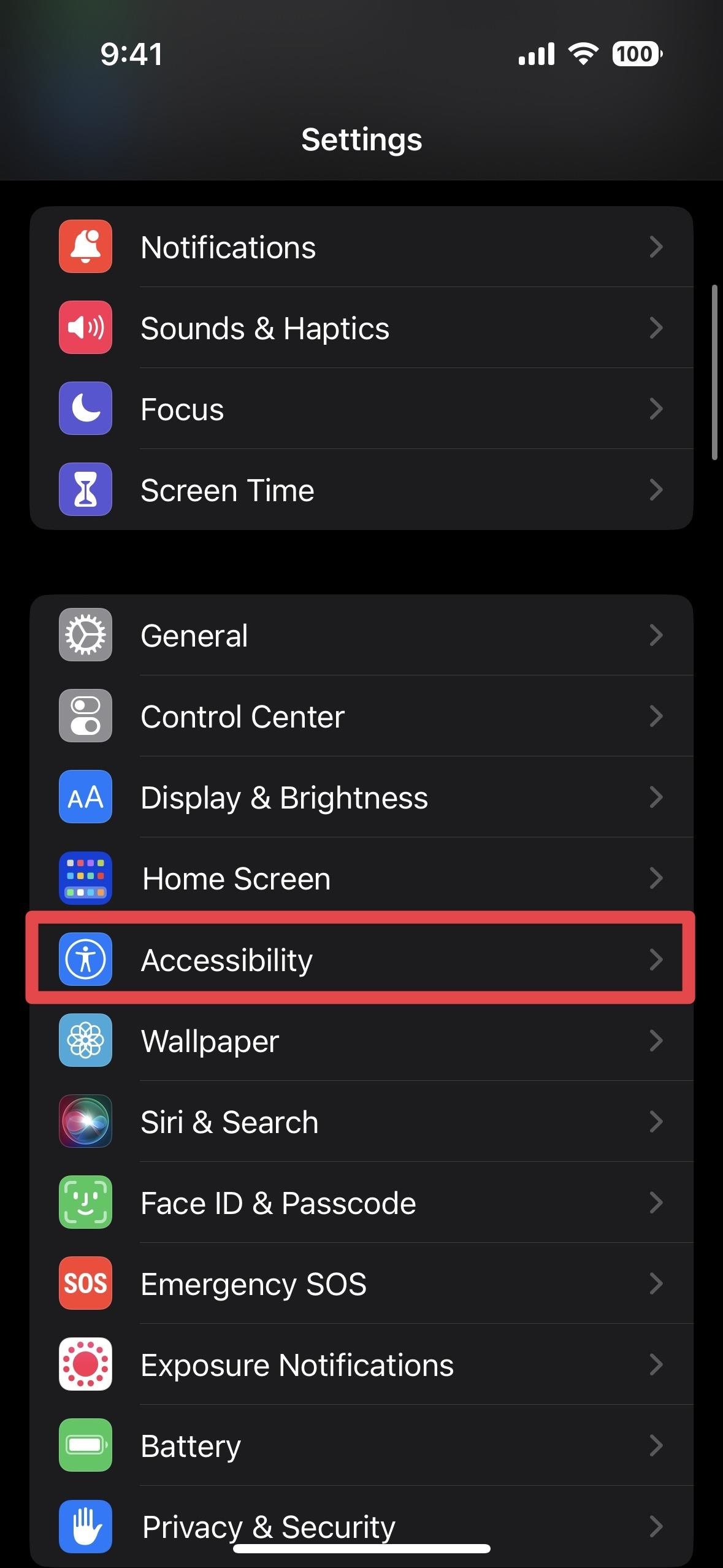Go to Sounds & Haptics
Viewport: 723px width, 1568px height.
361,328
